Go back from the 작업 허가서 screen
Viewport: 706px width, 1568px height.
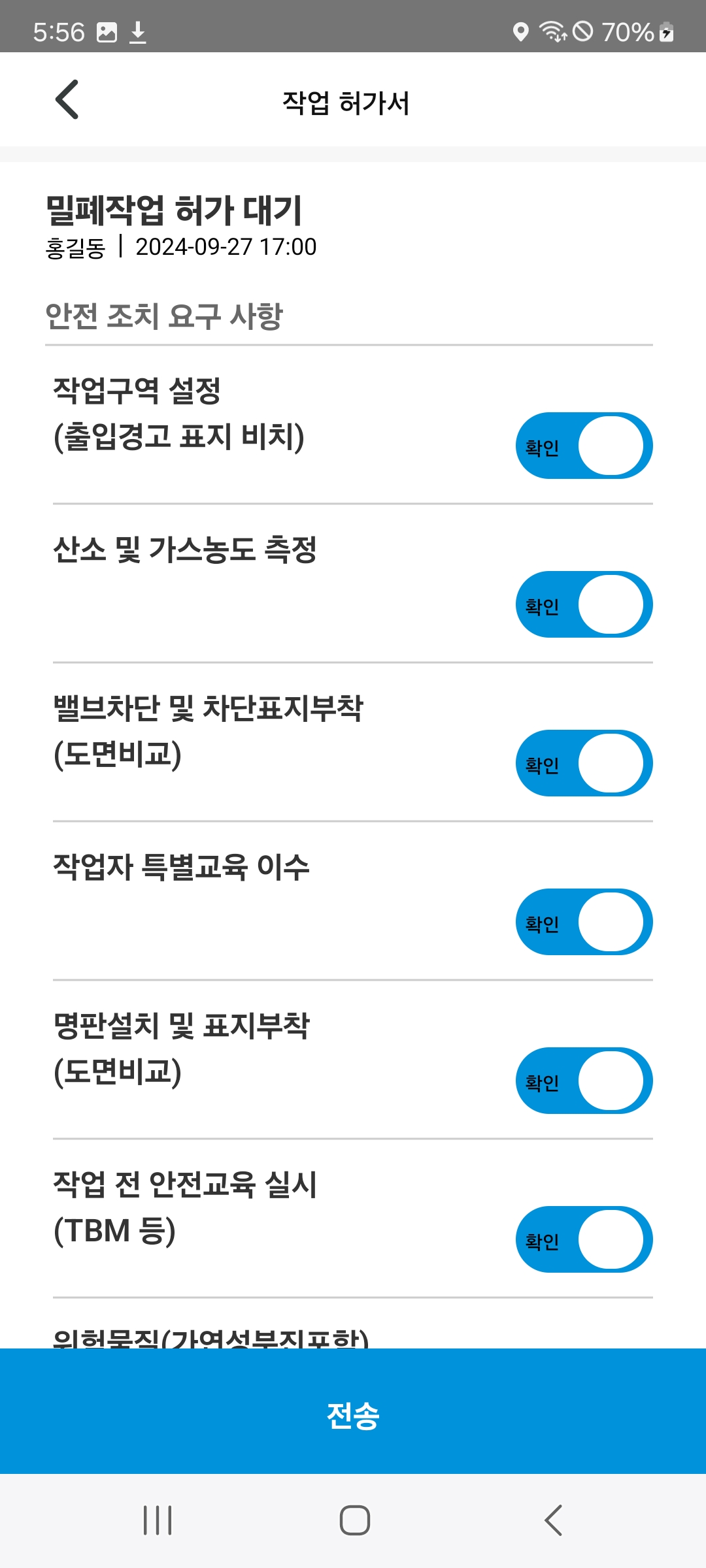click(x=67, y=100)
